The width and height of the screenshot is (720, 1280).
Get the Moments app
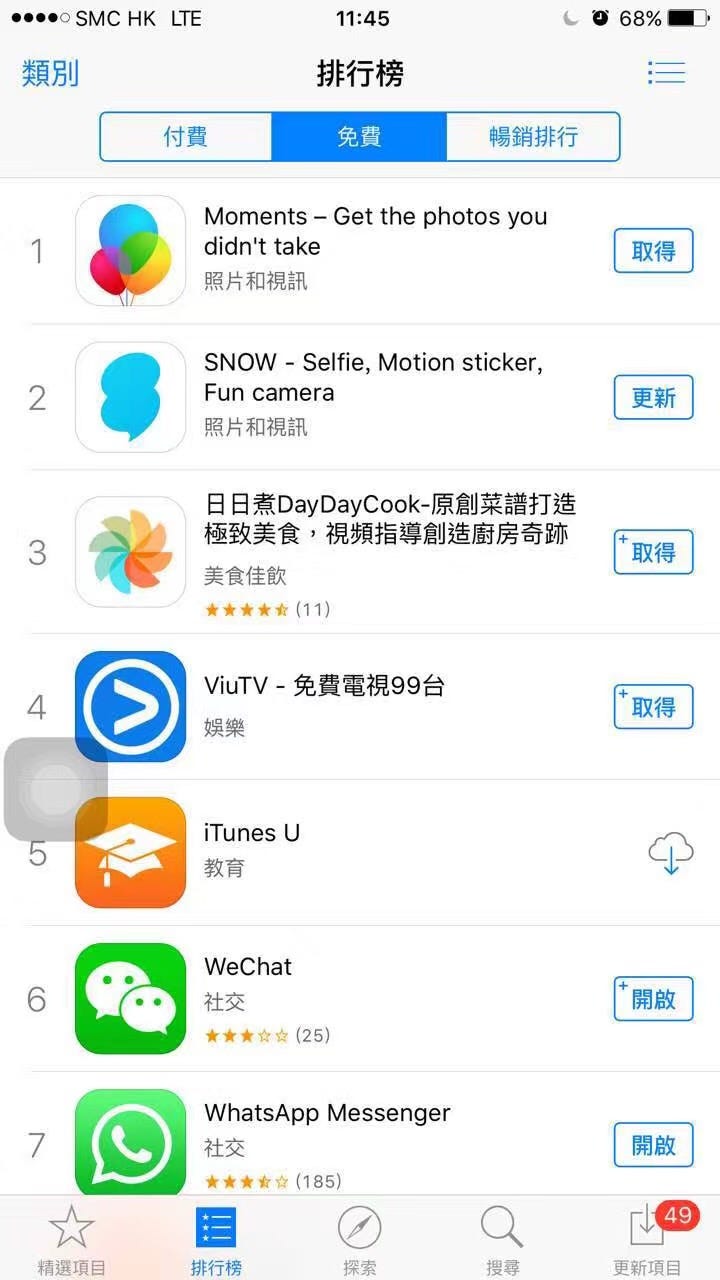[653, 251]
